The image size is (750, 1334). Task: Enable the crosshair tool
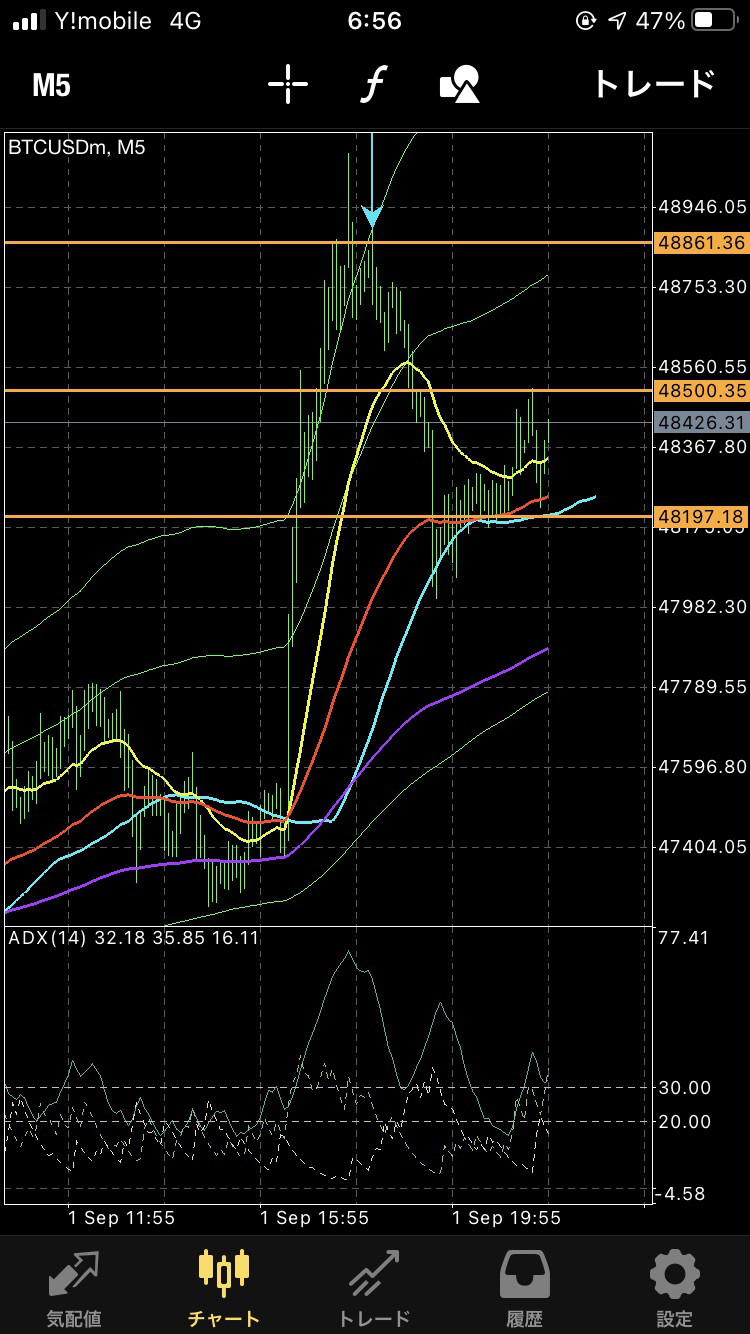pos(288,85)
